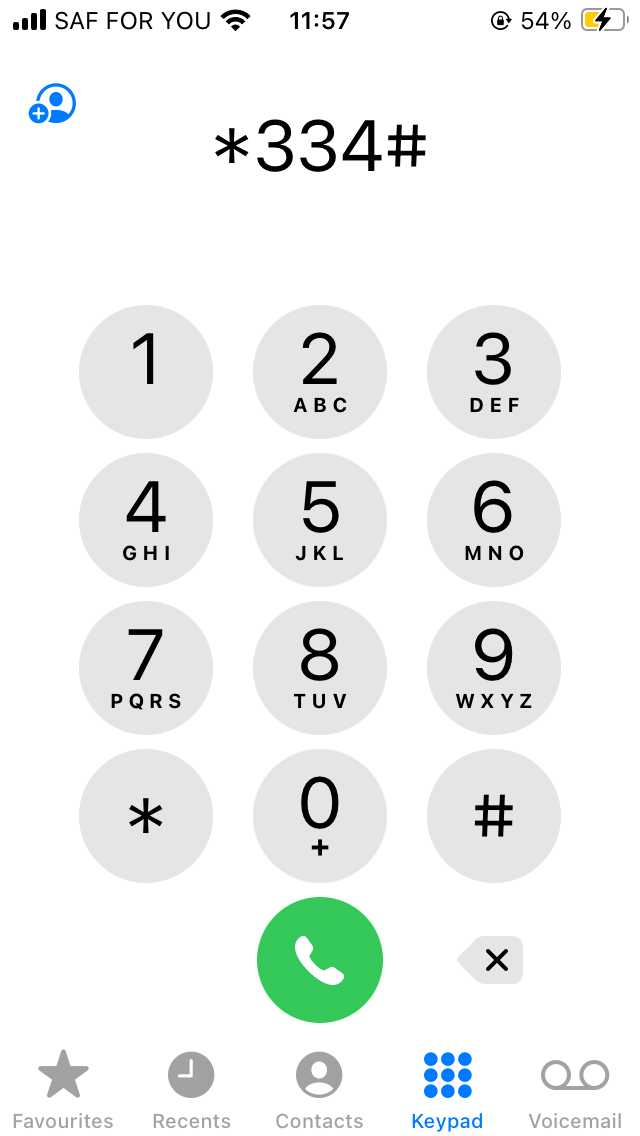Tap the 5 JKL key

[320, 520]
